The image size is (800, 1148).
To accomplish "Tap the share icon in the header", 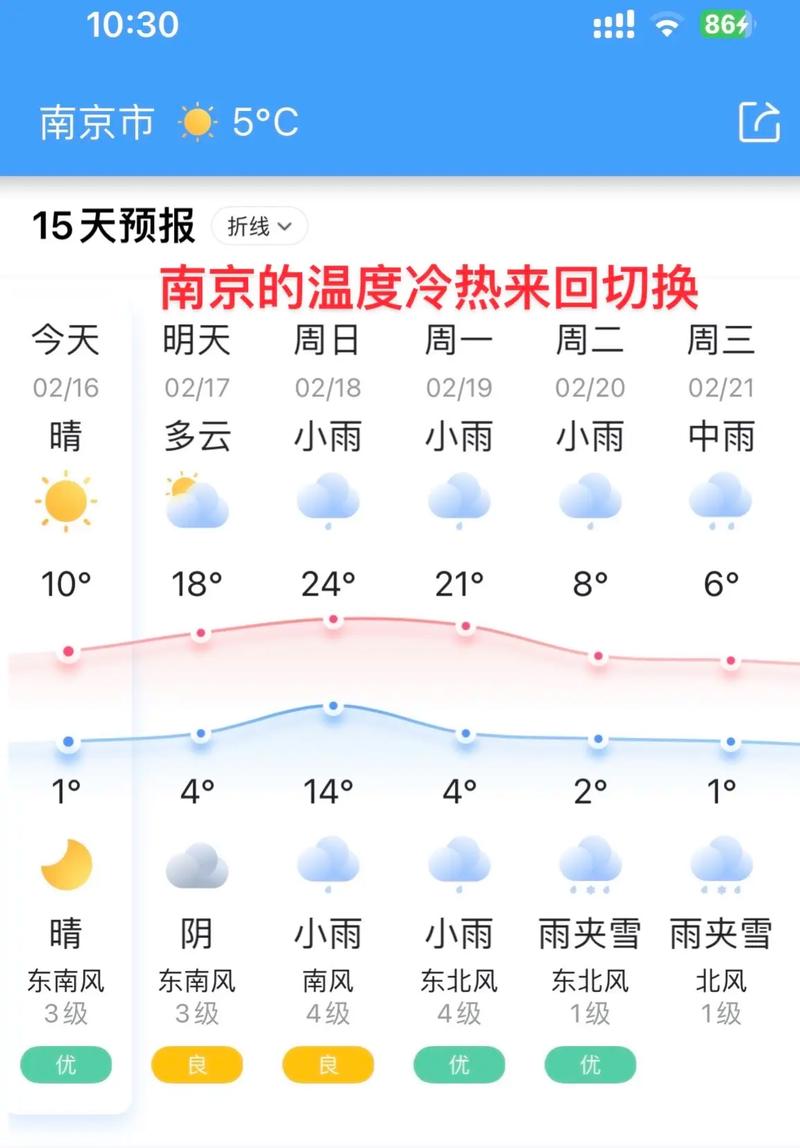I will [762, 122].
